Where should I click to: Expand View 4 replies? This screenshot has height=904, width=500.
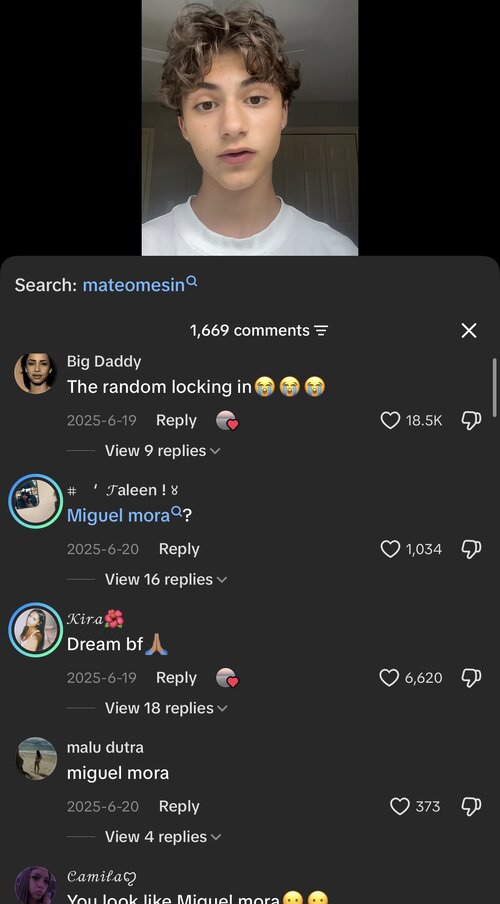pos(163,837)
